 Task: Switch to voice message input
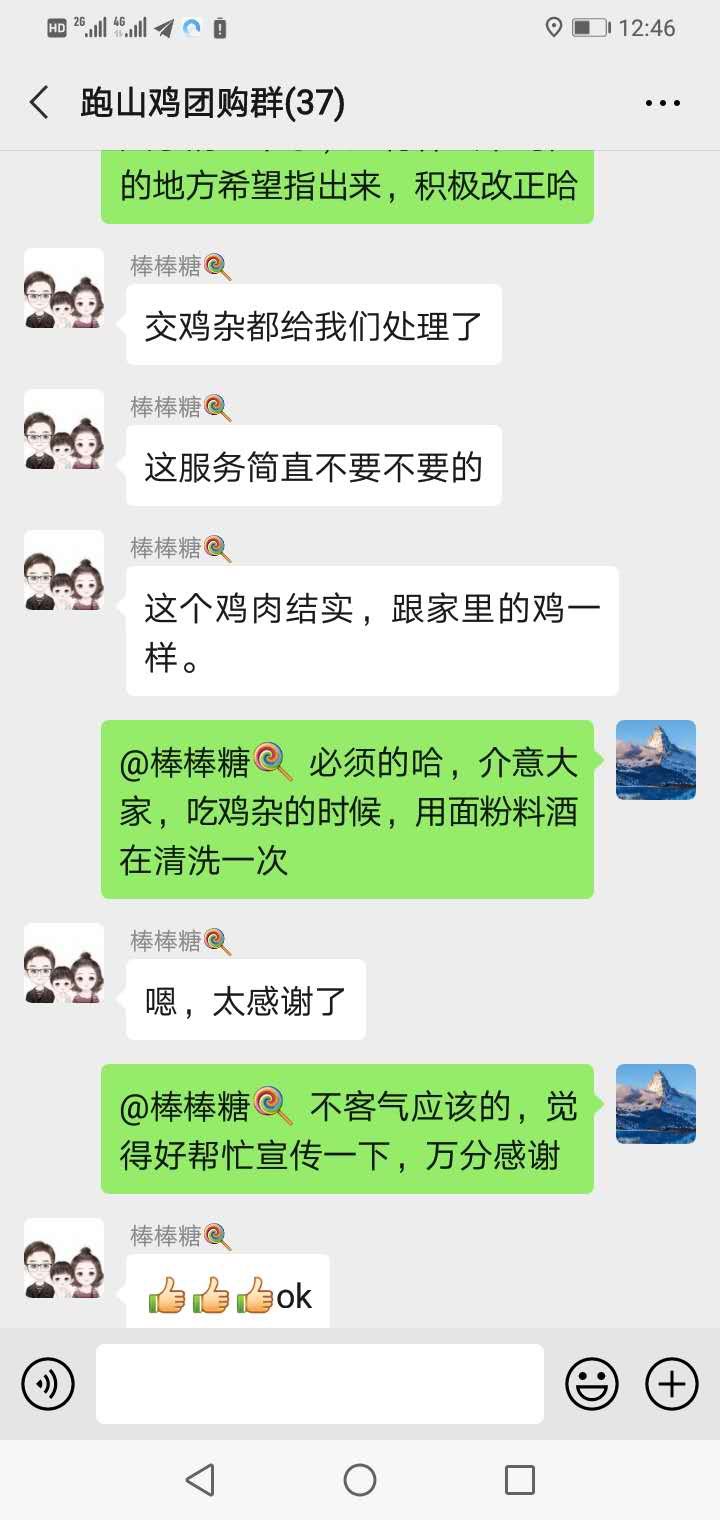coord(48,1384)
